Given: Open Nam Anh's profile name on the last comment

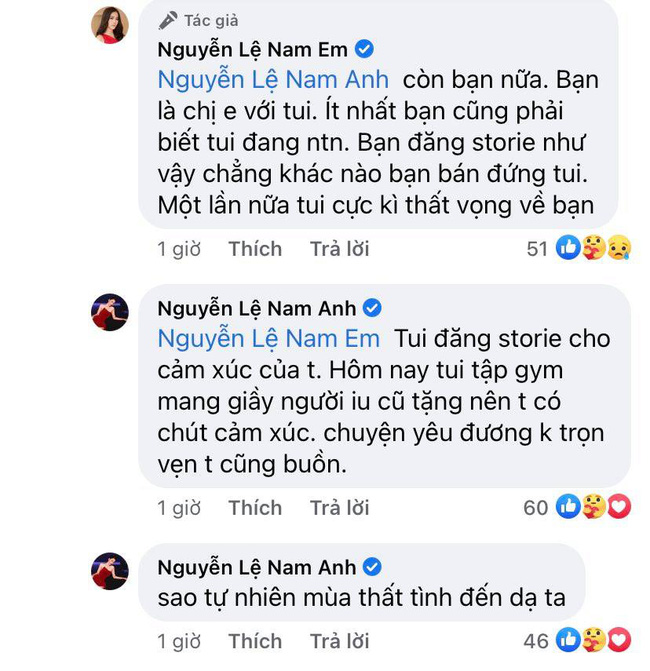Looking at the screenshot, I should [x=256, y=567].
